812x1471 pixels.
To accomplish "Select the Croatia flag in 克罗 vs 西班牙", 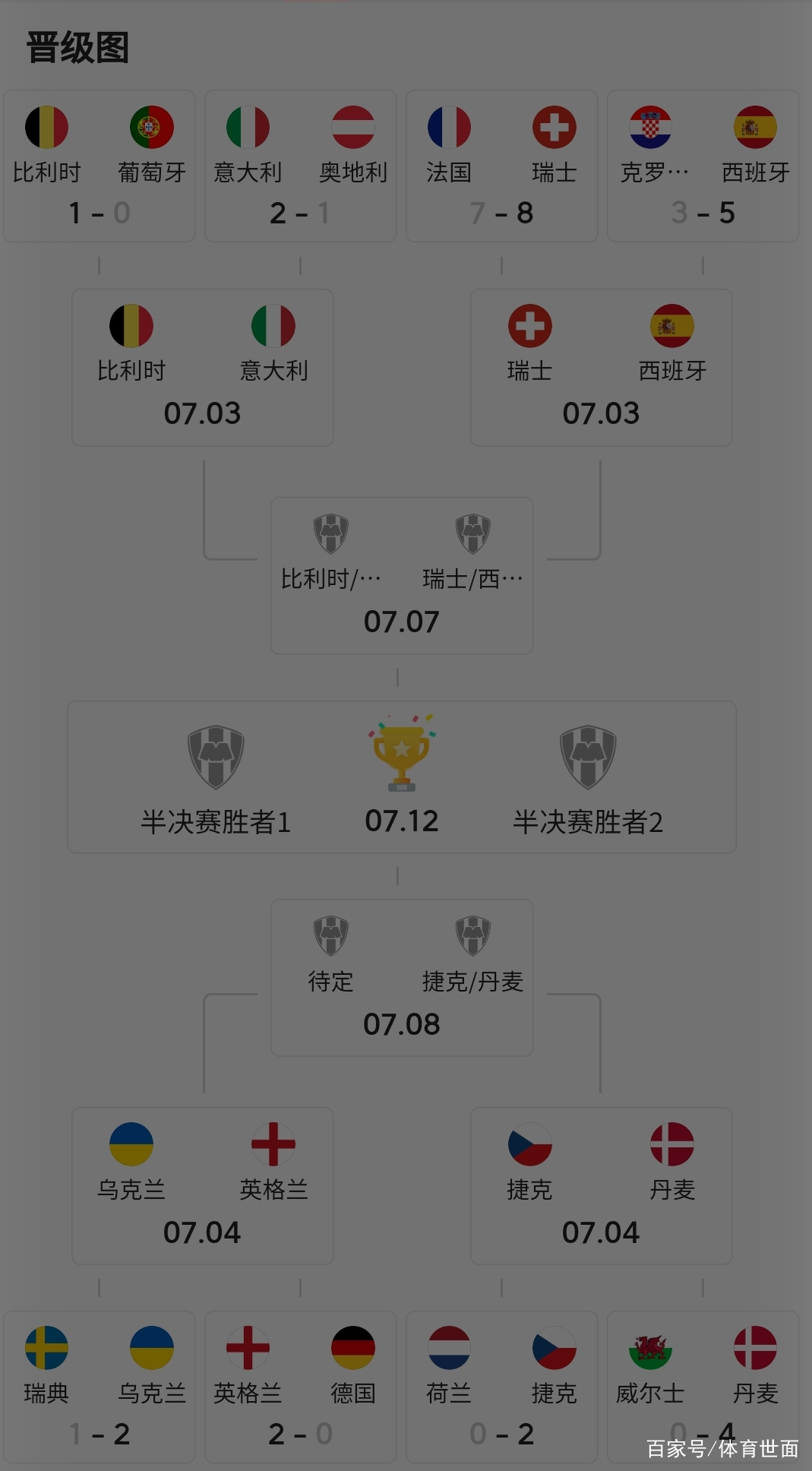I will 652,128.
